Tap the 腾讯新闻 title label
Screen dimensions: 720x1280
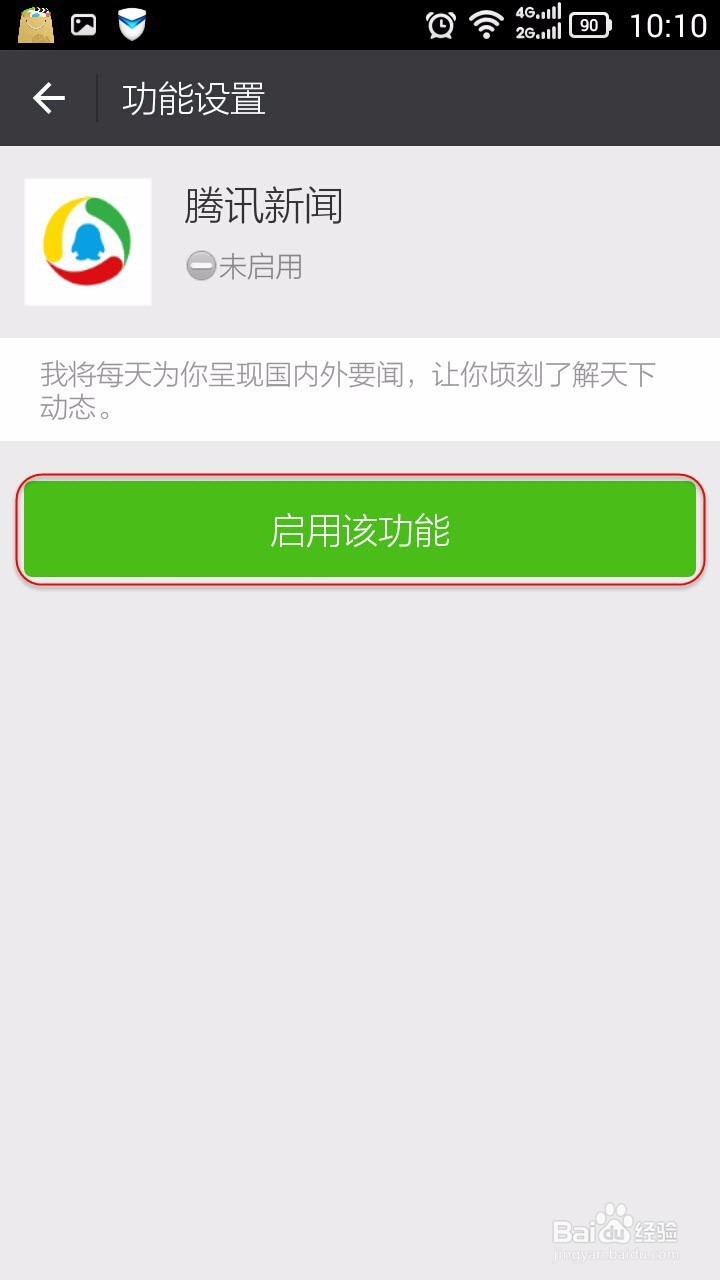click(x=264, y=208)
